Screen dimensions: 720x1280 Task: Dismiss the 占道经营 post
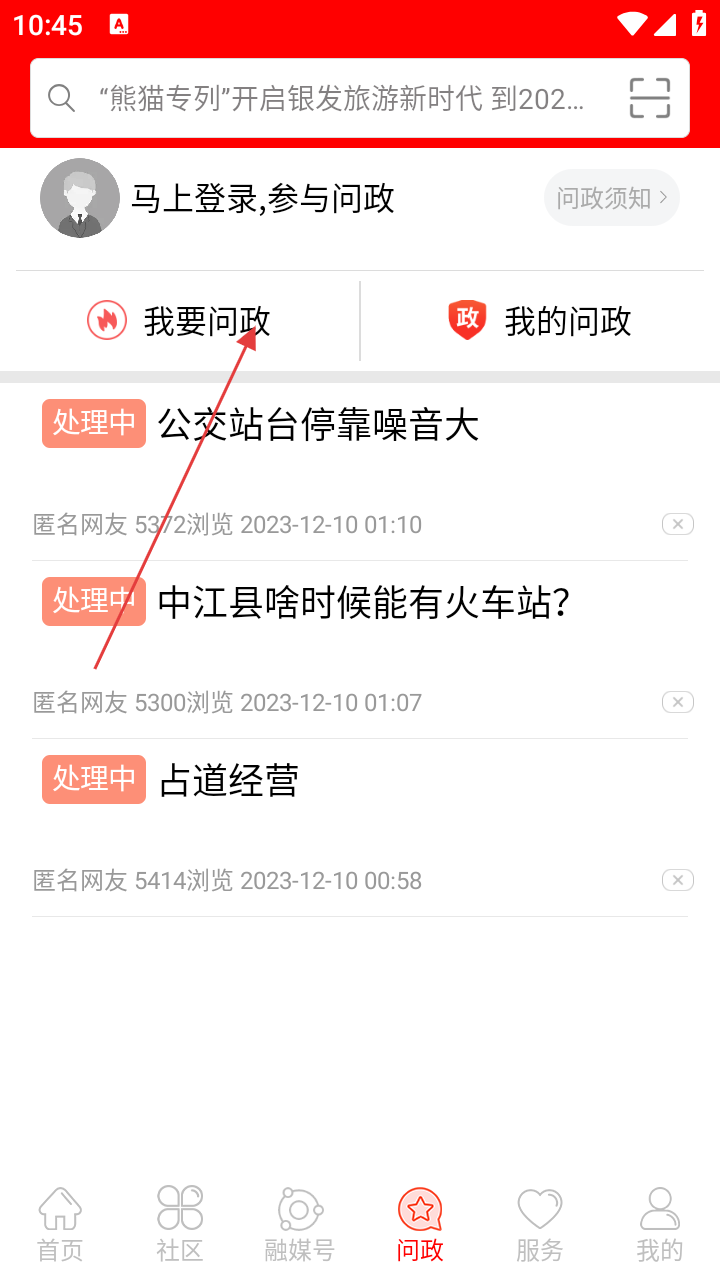677,880
